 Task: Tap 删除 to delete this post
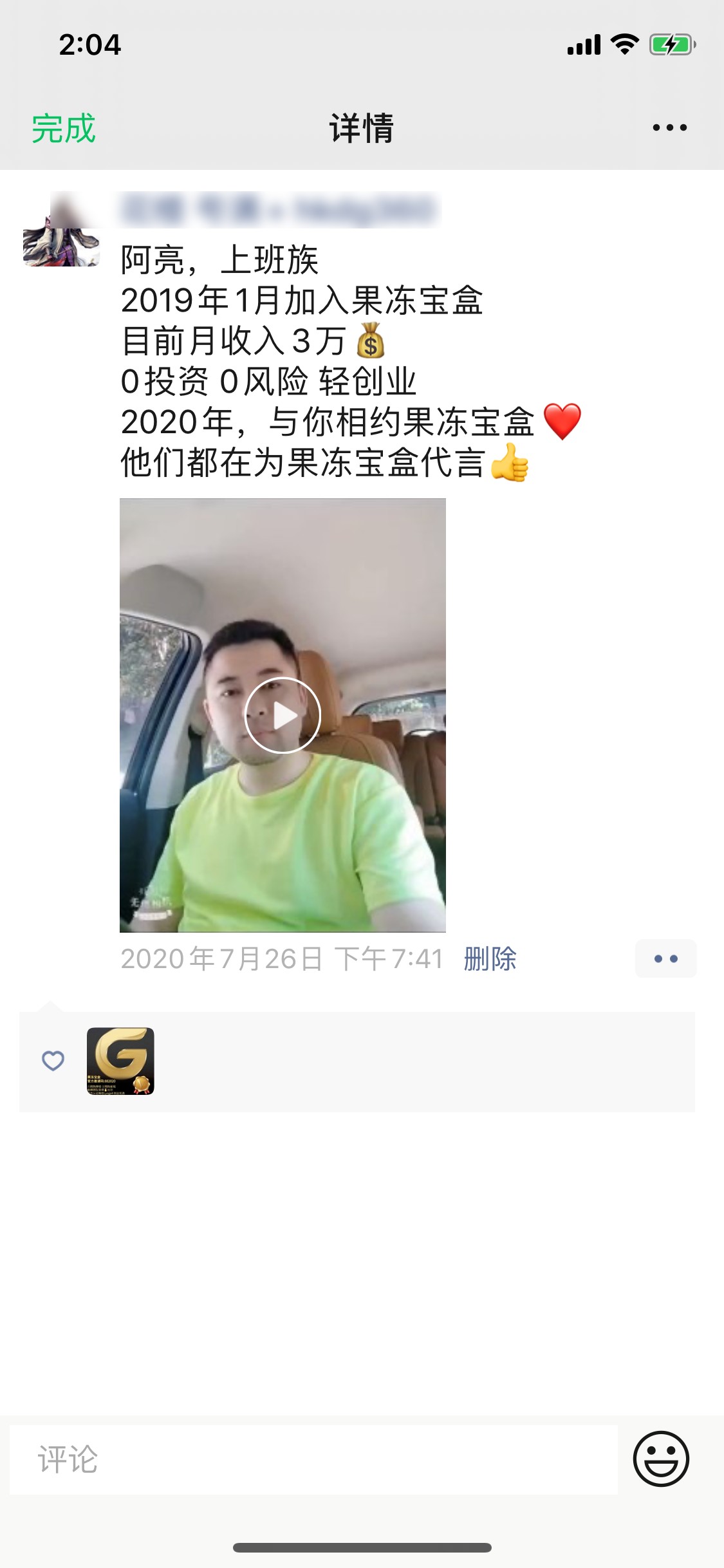(x=490, y=958)
